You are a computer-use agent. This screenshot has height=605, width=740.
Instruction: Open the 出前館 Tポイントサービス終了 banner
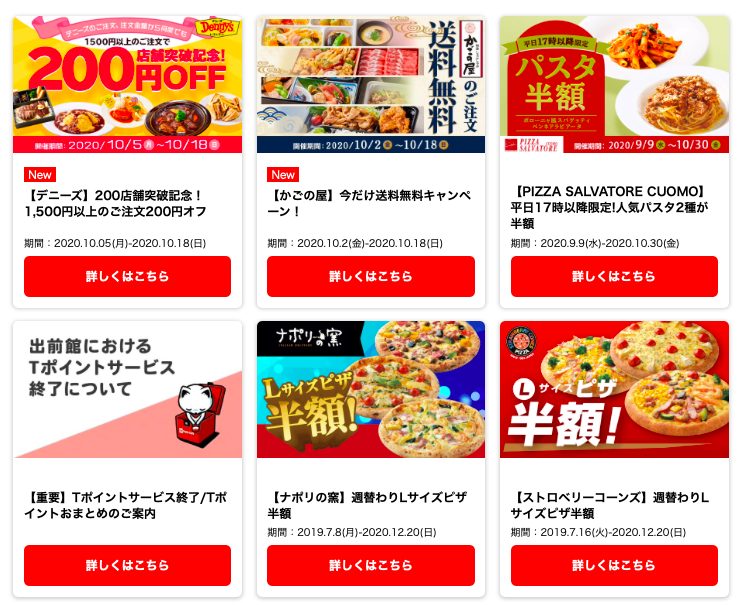[x=127, y=389]
